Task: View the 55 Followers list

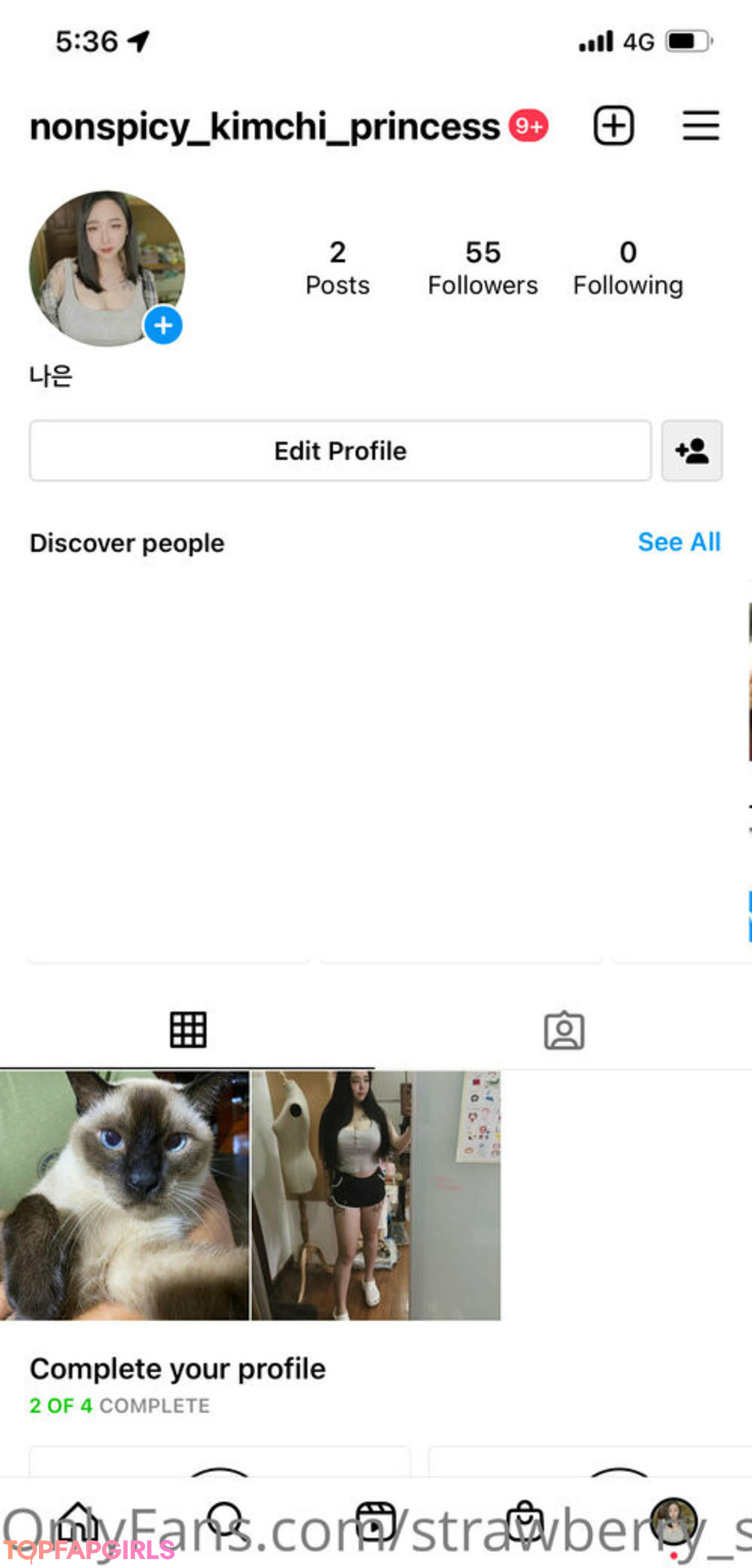Action: [483, 268]
